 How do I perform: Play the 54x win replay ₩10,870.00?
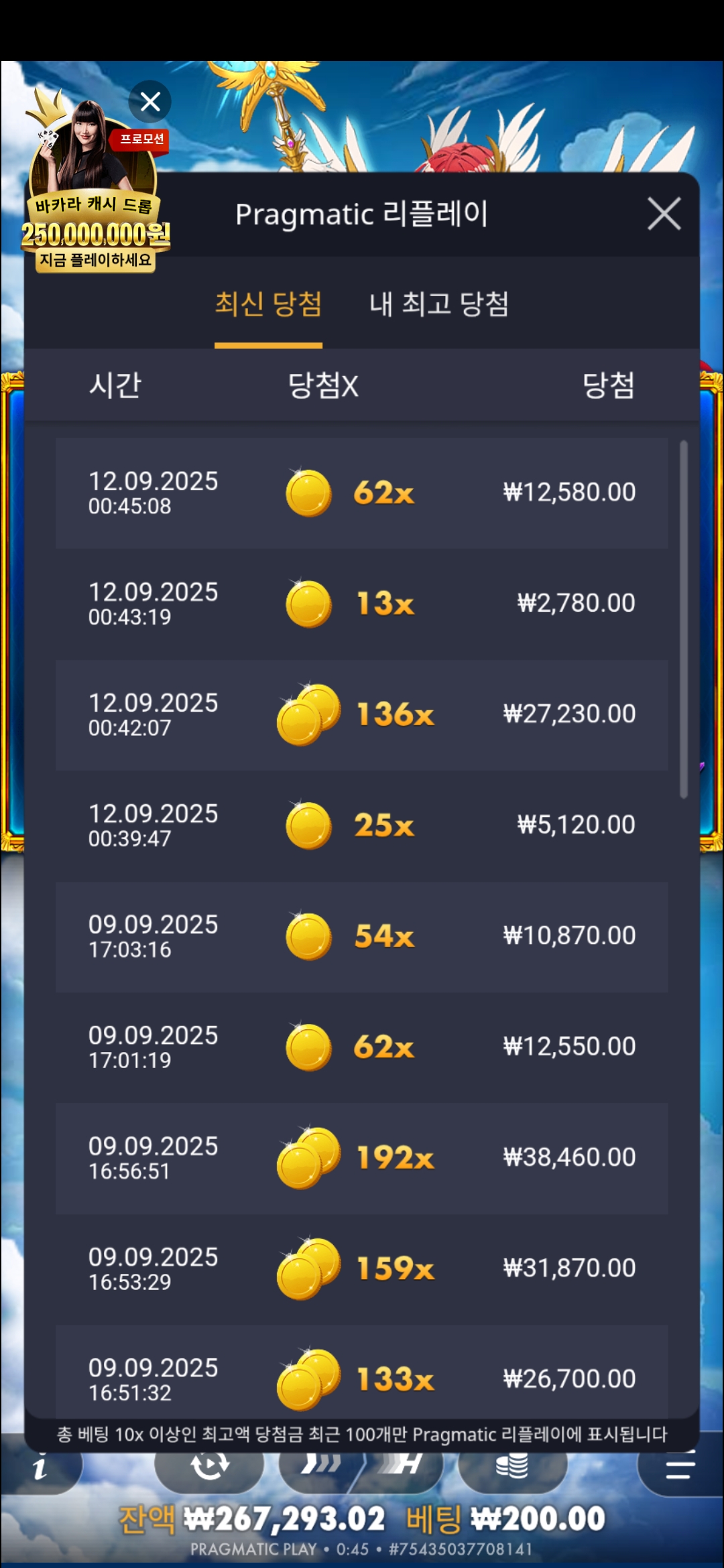(362, 936)
